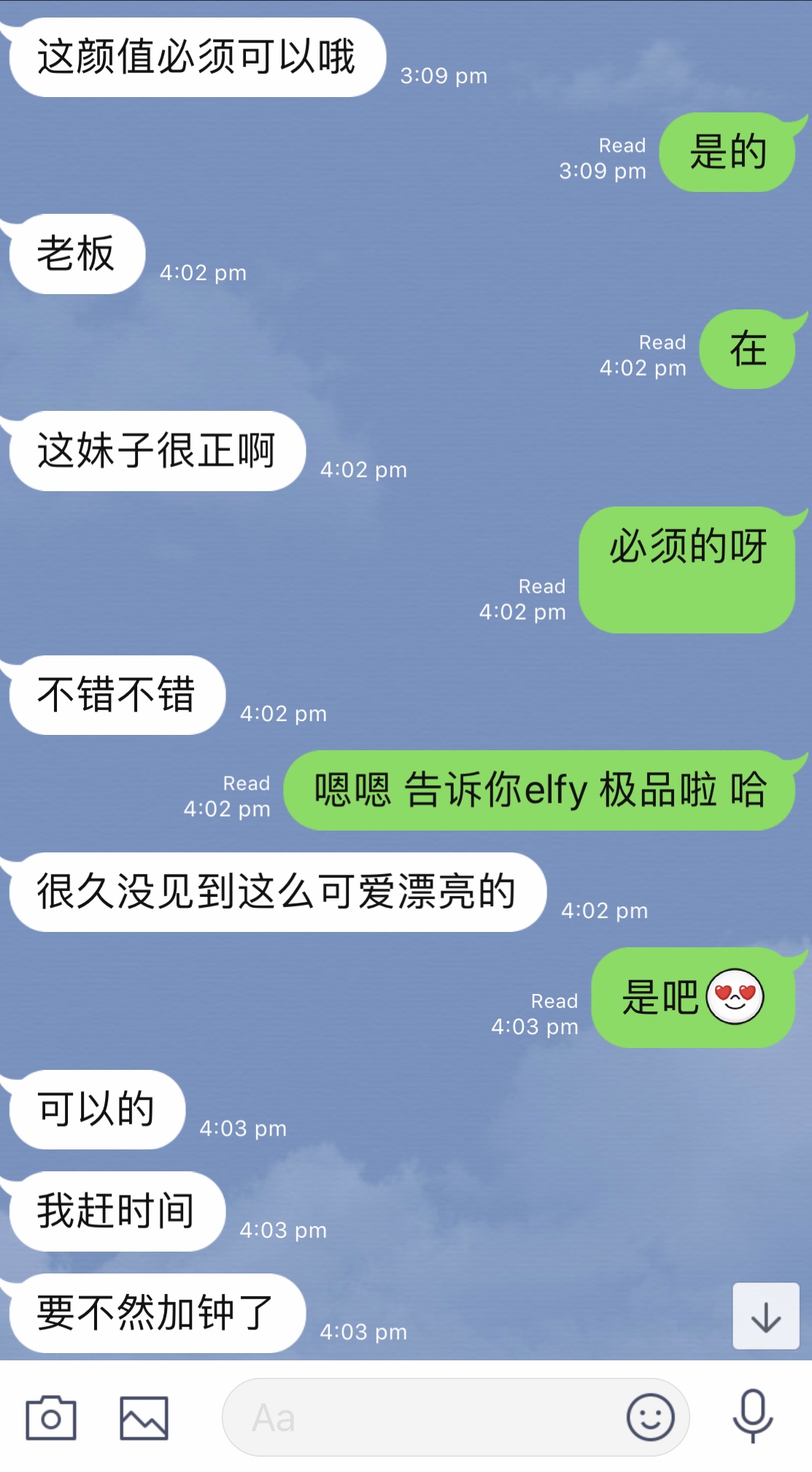Open the photo gallery picker

(x=144, y=1418)
